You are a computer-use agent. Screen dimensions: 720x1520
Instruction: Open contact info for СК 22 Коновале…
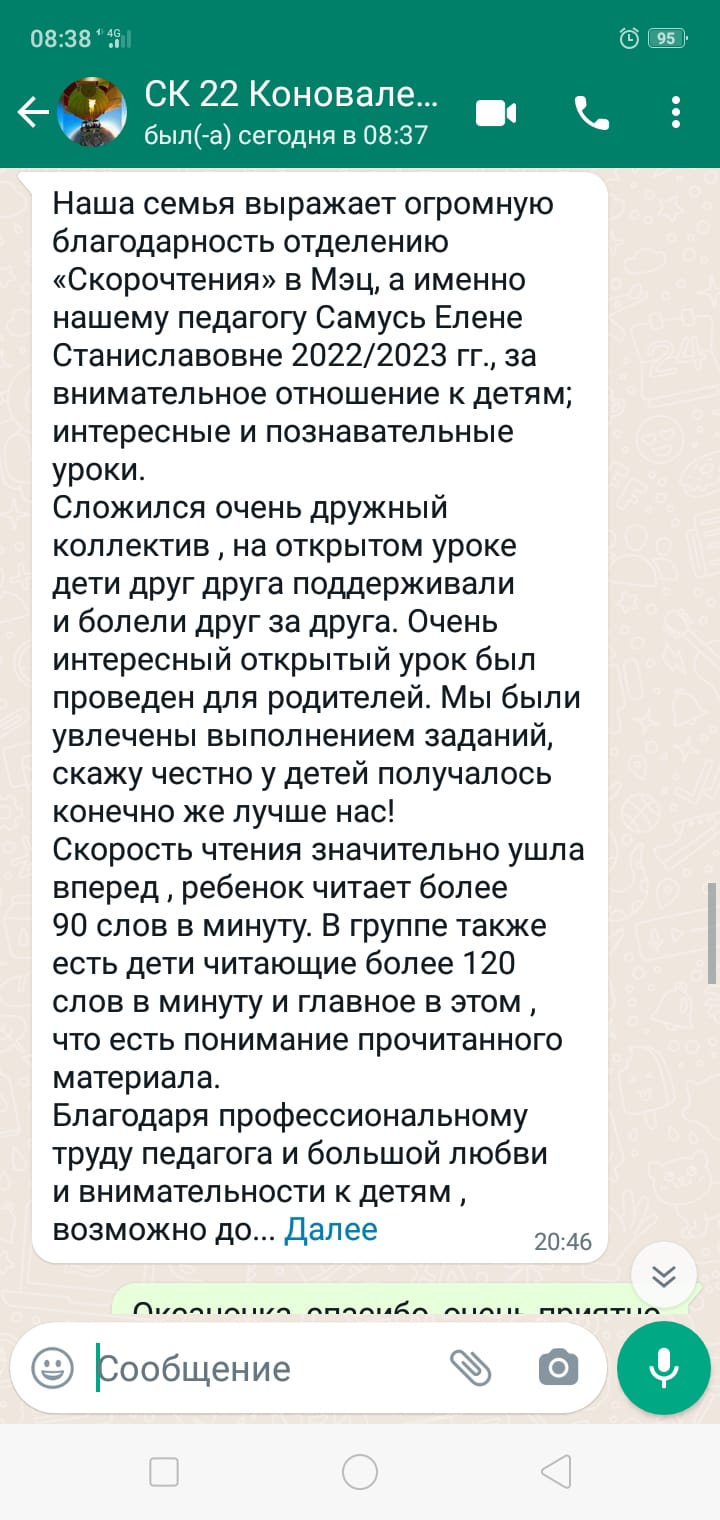pos(292,112)
